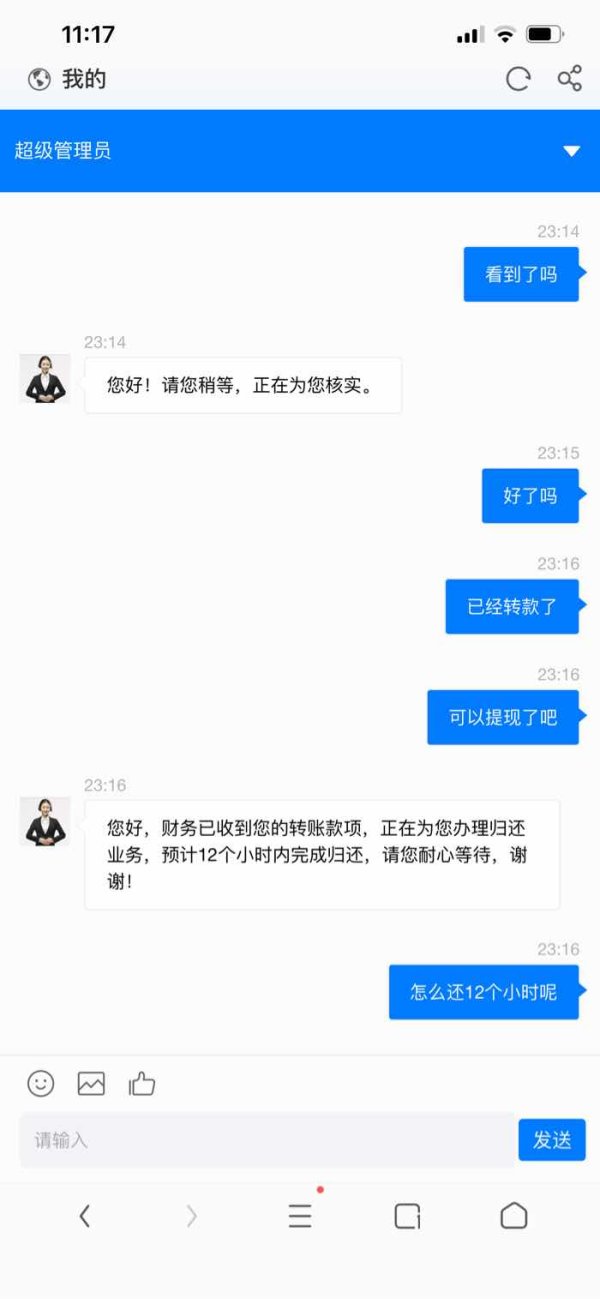The height and width of the screenshot is (1299, 600).
Task: Expand the 超级管理员 dropdown arrow
Action: pos(572,151)
